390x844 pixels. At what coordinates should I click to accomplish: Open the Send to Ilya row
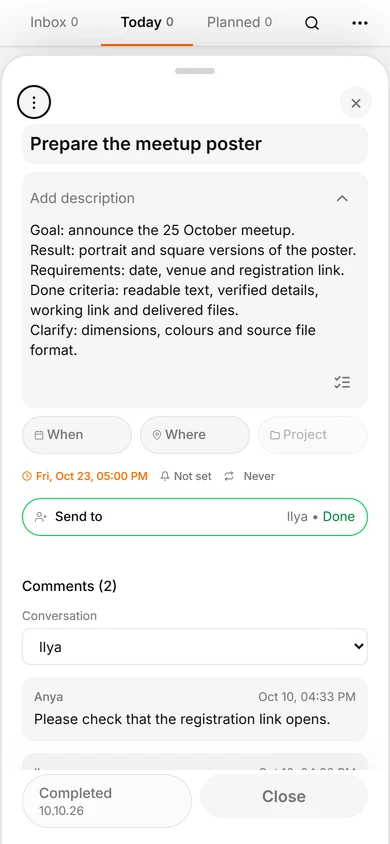point(195,517)
